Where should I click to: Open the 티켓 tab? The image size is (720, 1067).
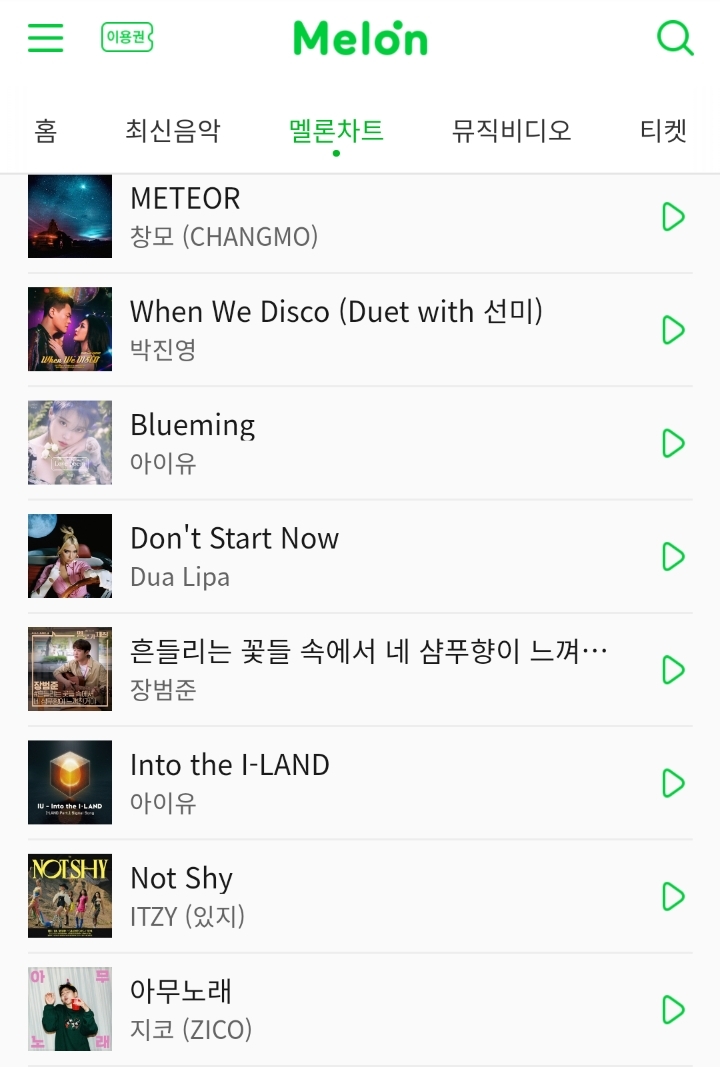[663, 131]
